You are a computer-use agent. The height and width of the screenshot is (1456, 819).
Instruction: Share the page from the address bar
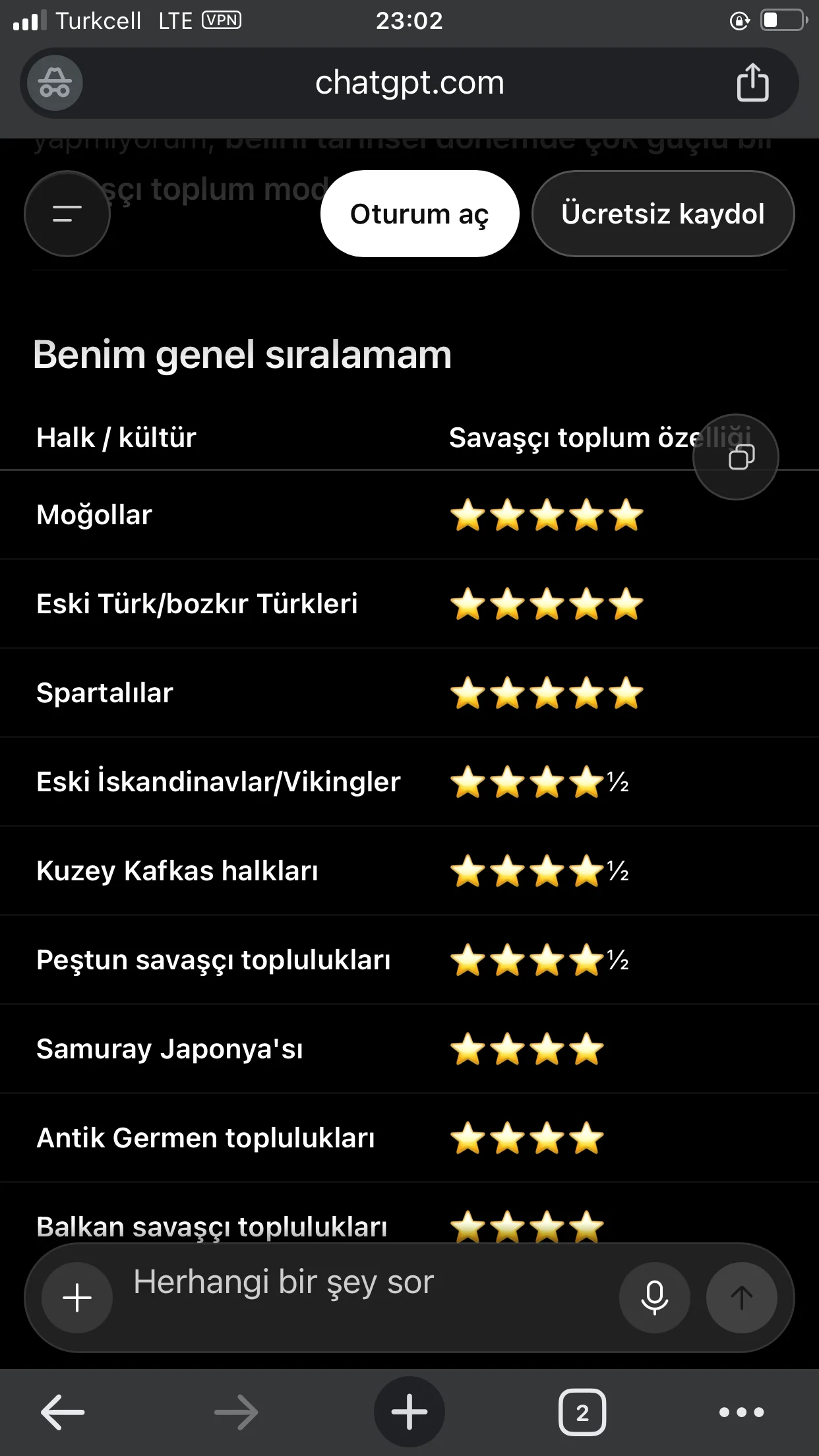click(x=752, y=83)
